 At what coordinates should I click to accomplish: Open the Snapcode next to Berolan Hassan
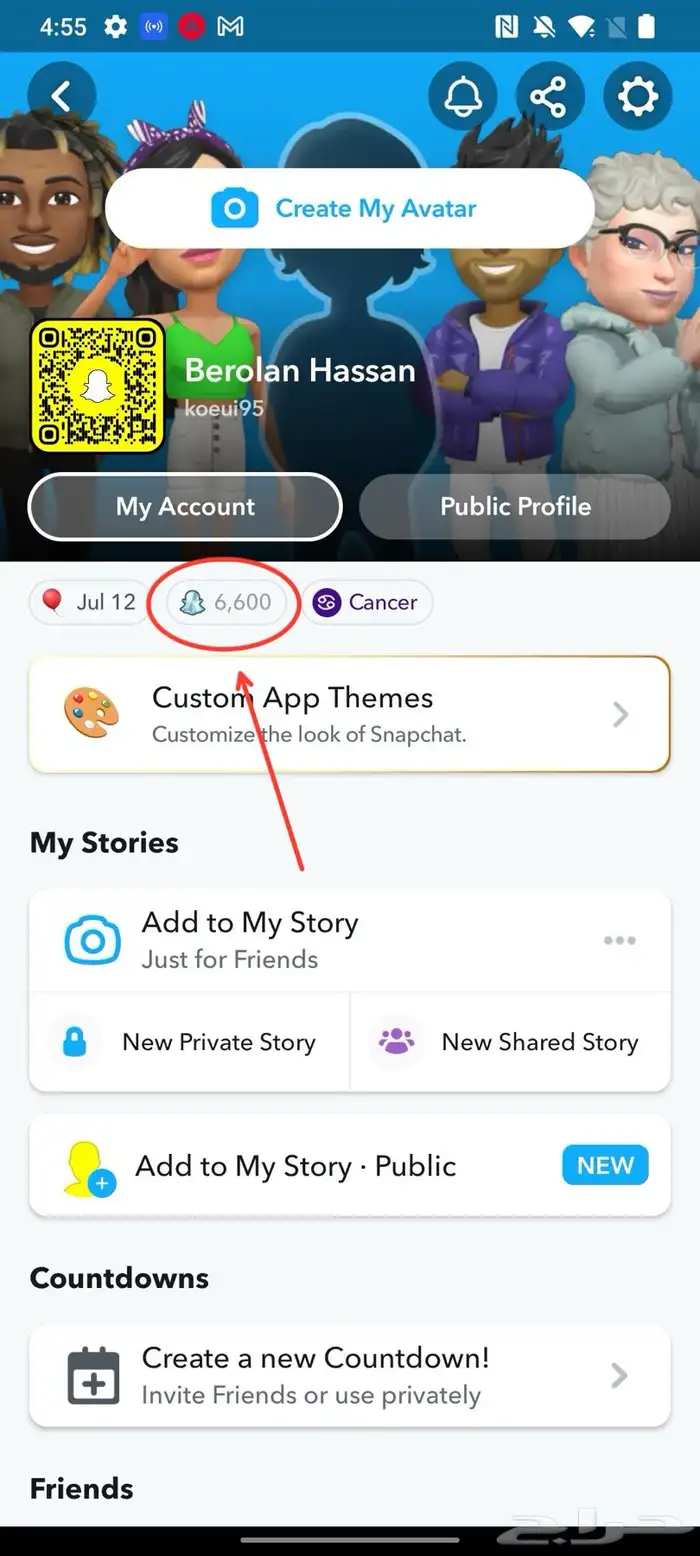pos(97,385)
